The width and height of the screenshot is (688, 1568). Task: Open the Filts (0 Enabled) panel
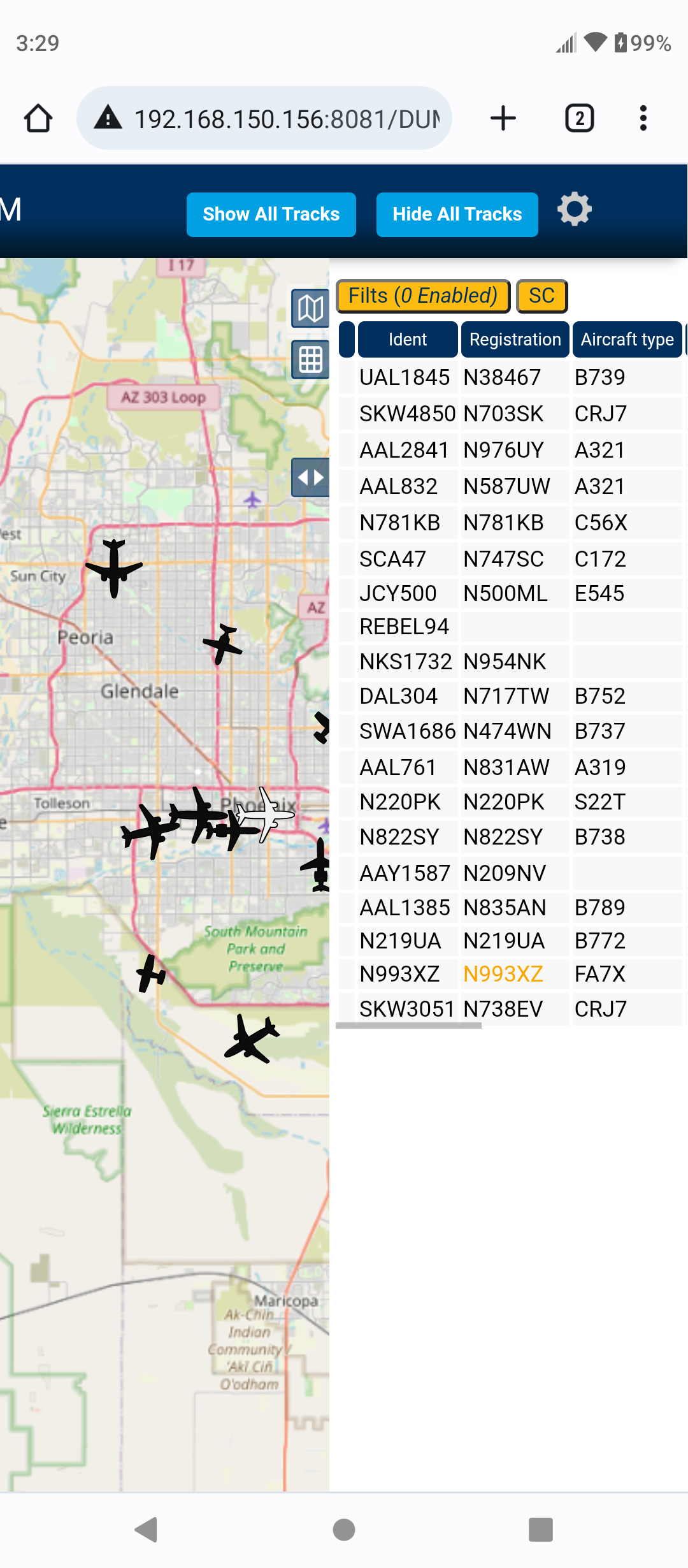tap(423, 296)
